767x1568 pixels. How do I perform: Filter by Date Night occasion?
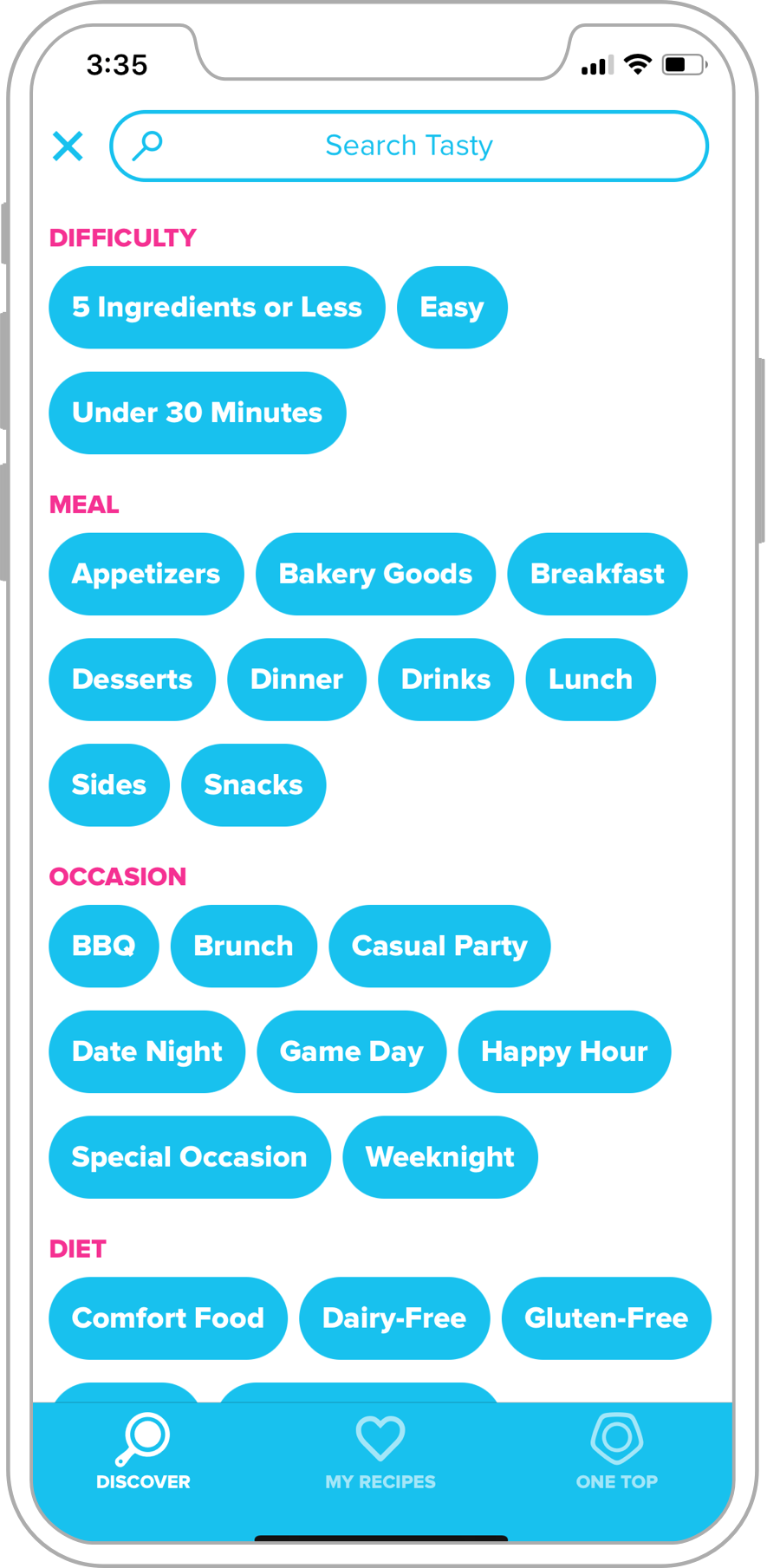pyautogui.click(x=146, y=1051)
